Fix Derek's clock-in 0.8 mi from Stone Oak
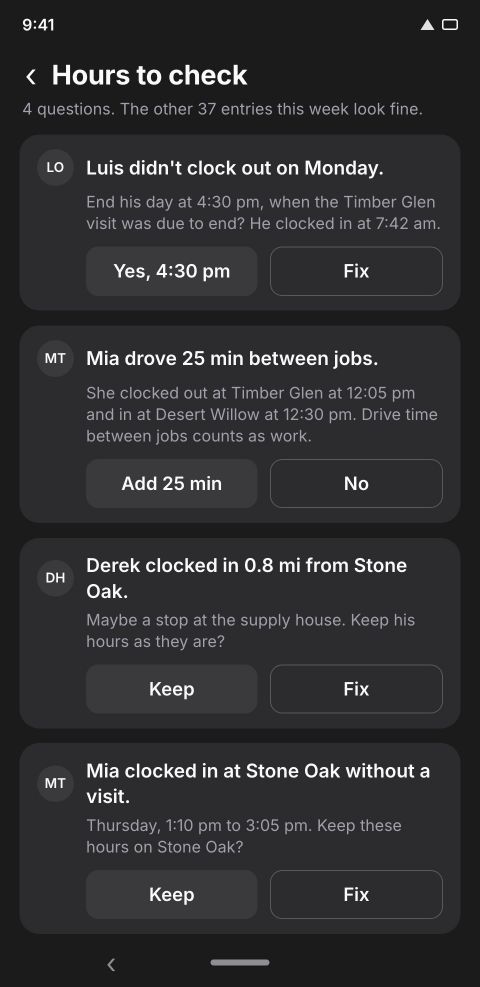Viewport: 480px width, 987px height. [356, 689]
